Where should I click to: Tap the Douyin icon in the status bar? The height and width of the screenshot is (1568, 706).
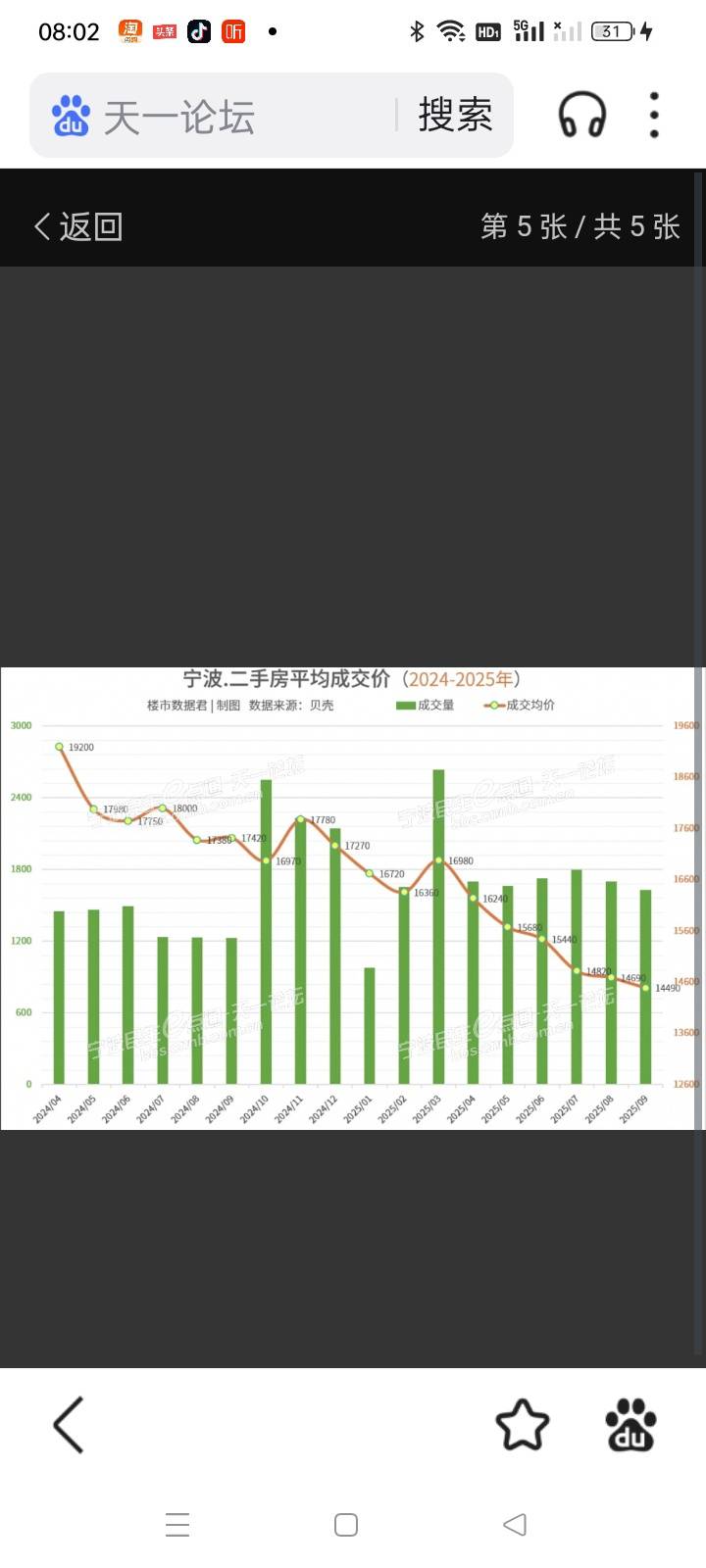tap(198, 31)
